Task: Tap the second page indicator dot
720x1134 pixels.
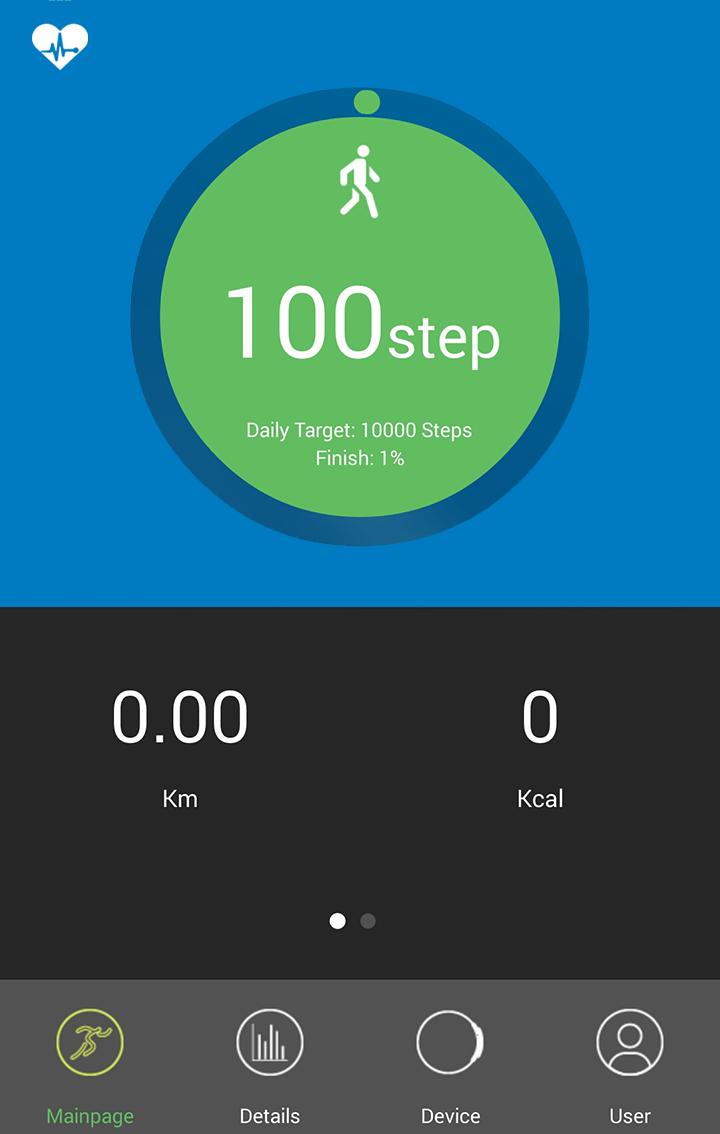Action: pyautogui.click(x=368, y=921)
